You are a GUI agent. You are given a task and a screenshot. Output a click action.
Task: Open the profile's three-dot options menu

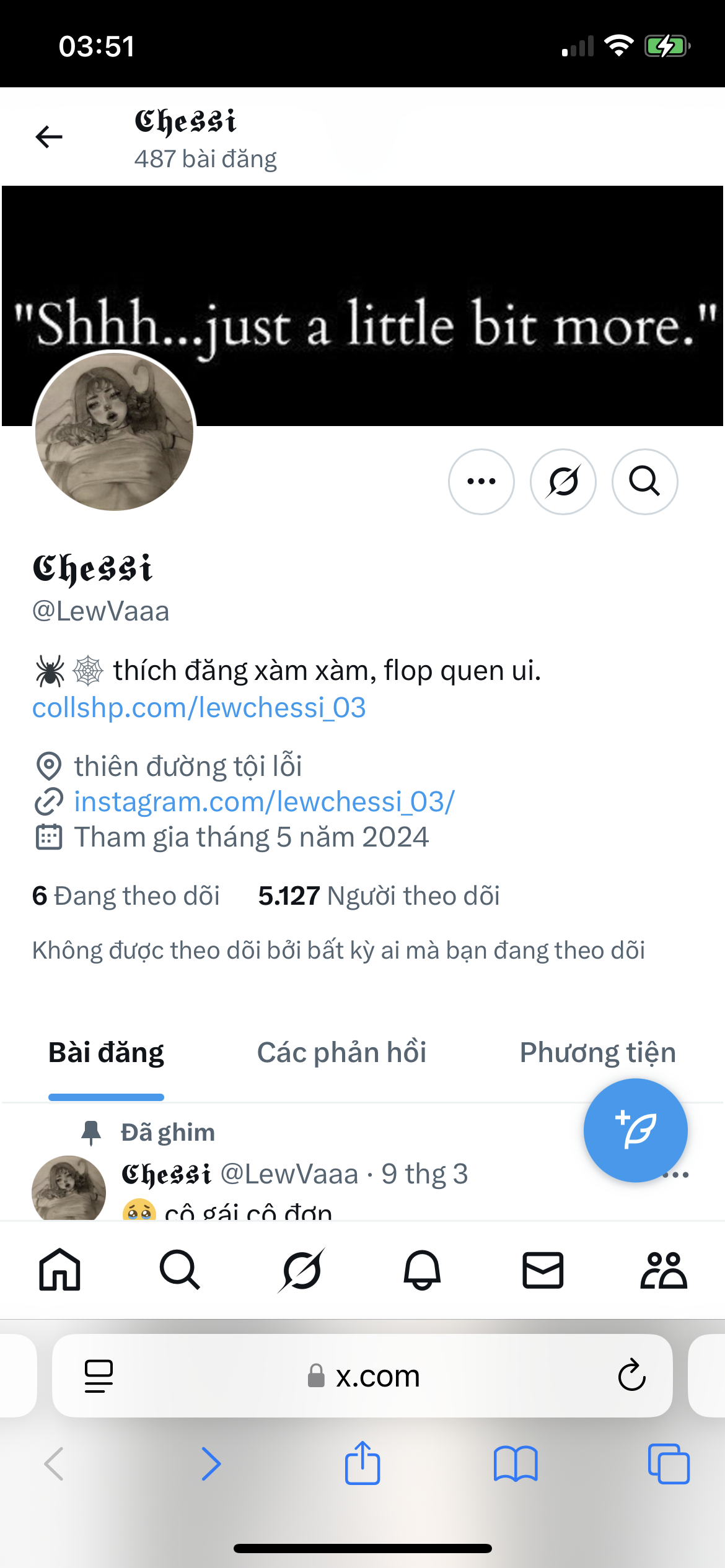click(x=481, y=481)
